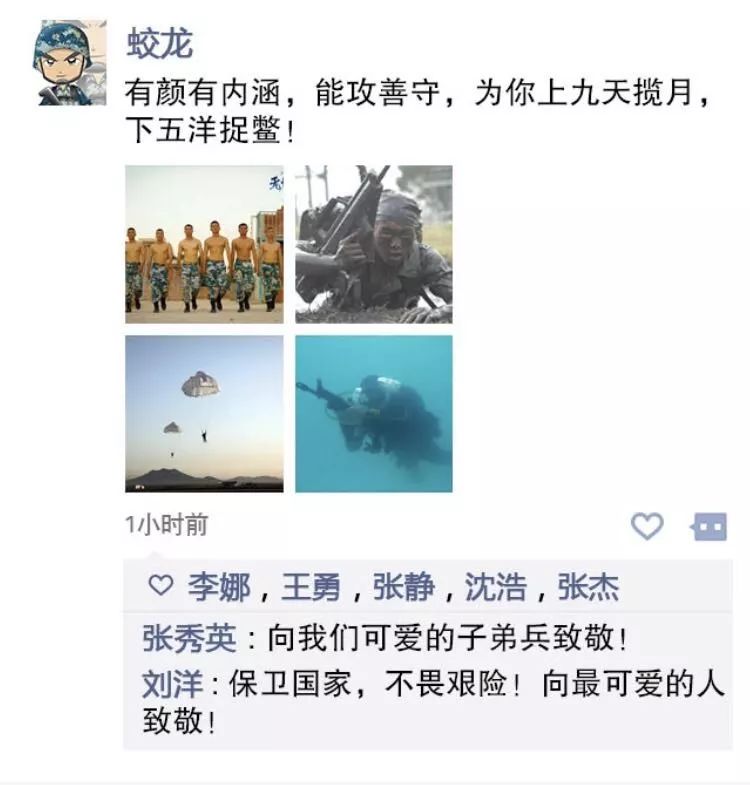Open commenter 张秀英's profile

(188, 639)
